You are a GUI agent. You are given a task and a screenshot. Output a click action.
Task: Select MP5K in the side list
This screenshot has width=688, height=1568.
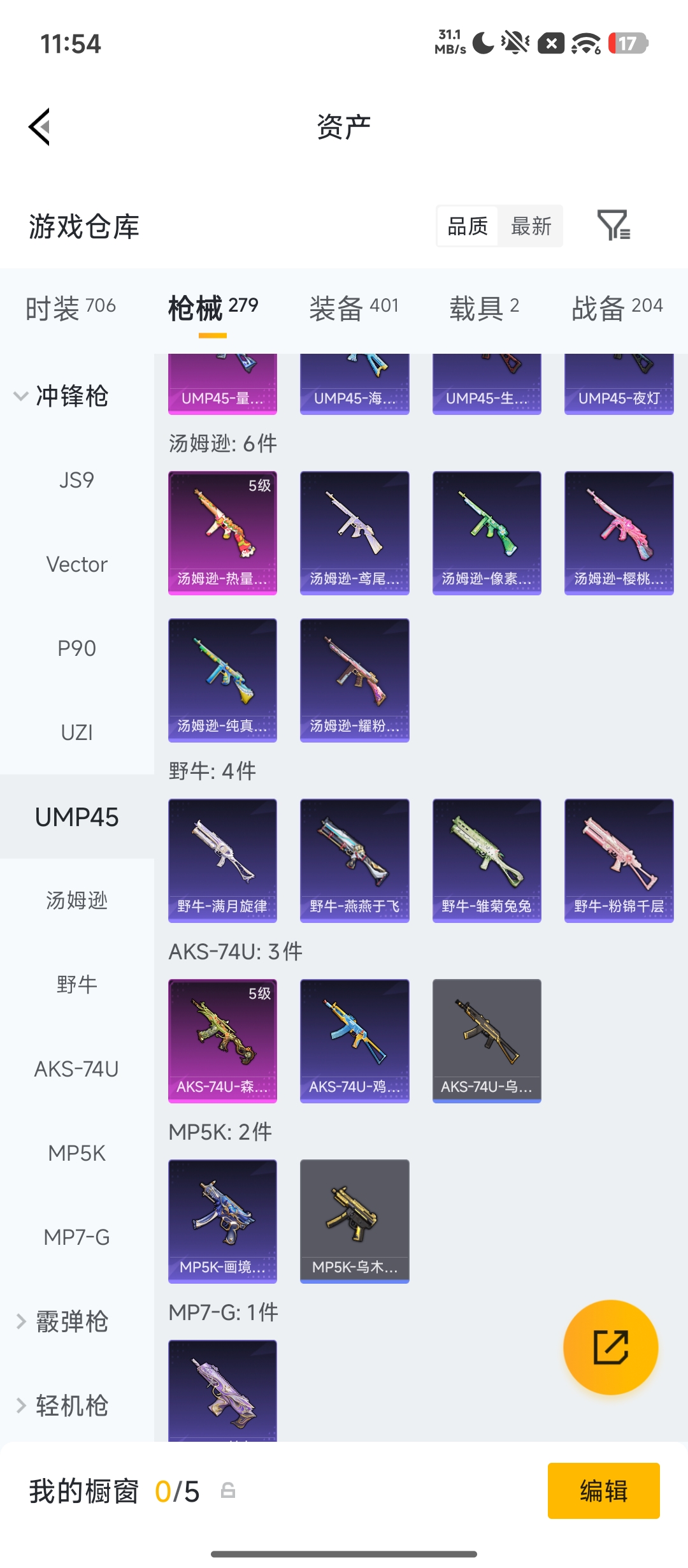click(x=77, y=1153)
